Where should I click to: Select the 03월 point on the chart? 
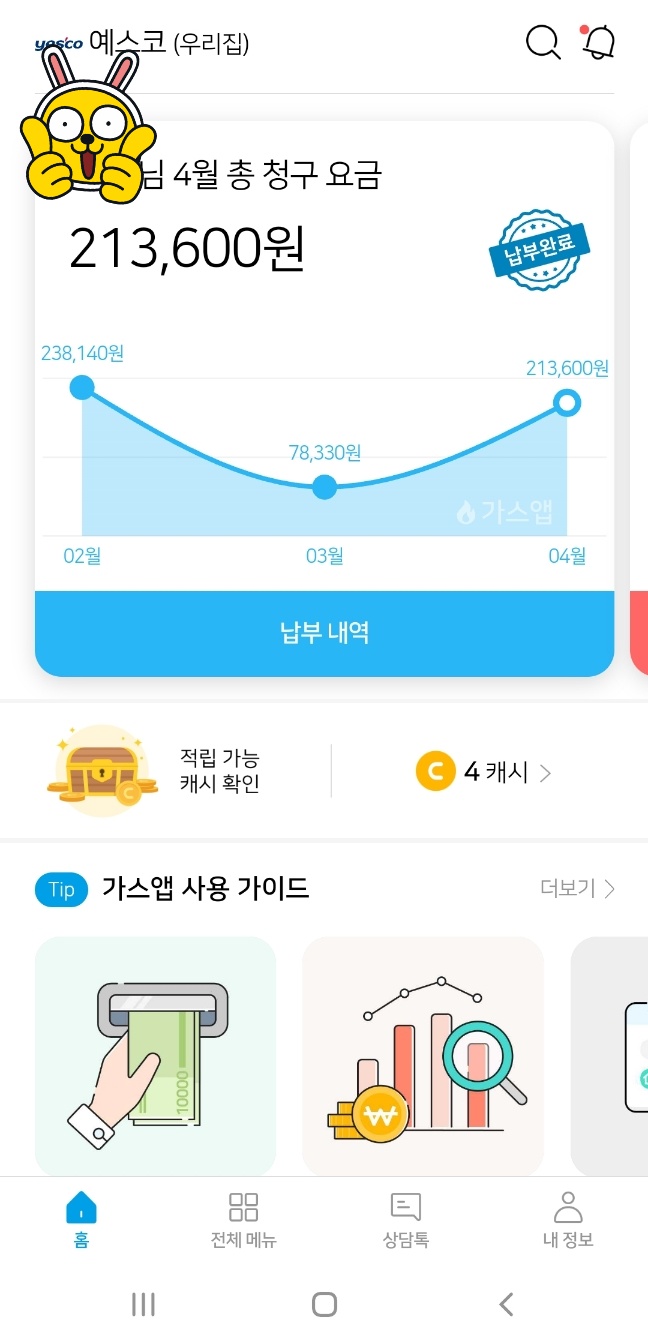click(x=324, y=487)
